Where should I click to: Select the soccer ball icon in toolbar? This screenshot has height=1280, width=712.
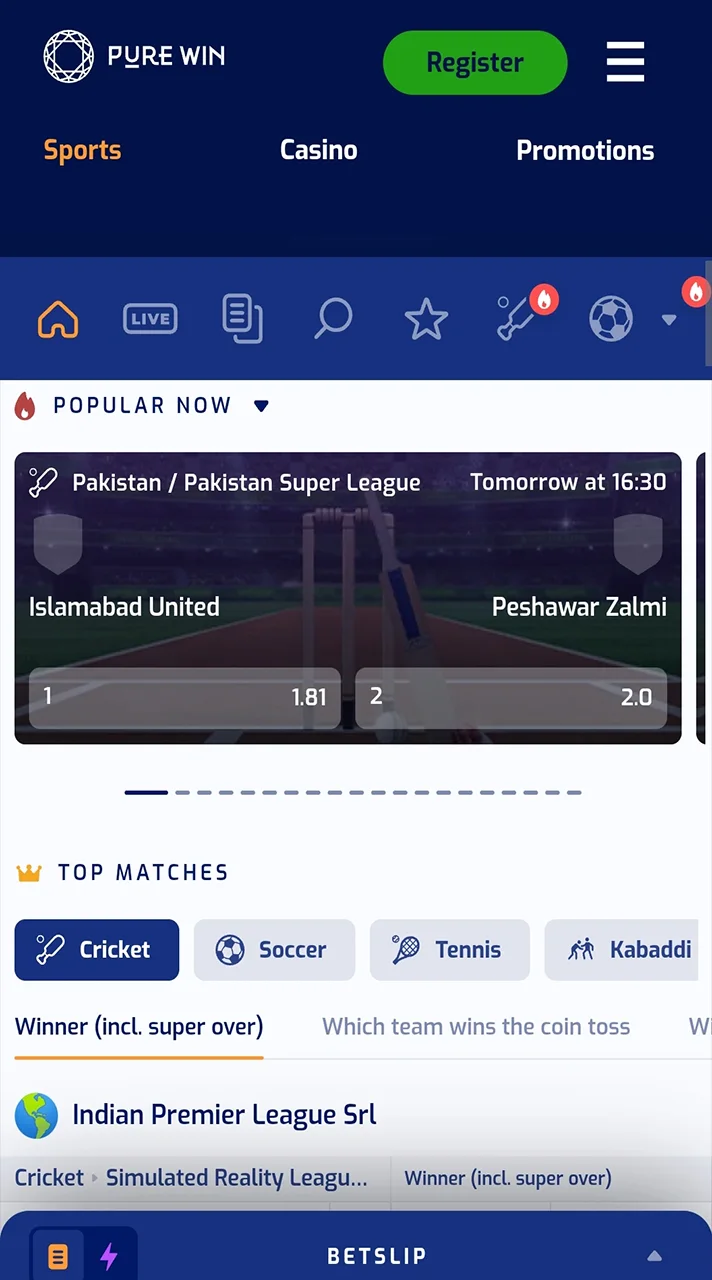[x=610, y=320]
